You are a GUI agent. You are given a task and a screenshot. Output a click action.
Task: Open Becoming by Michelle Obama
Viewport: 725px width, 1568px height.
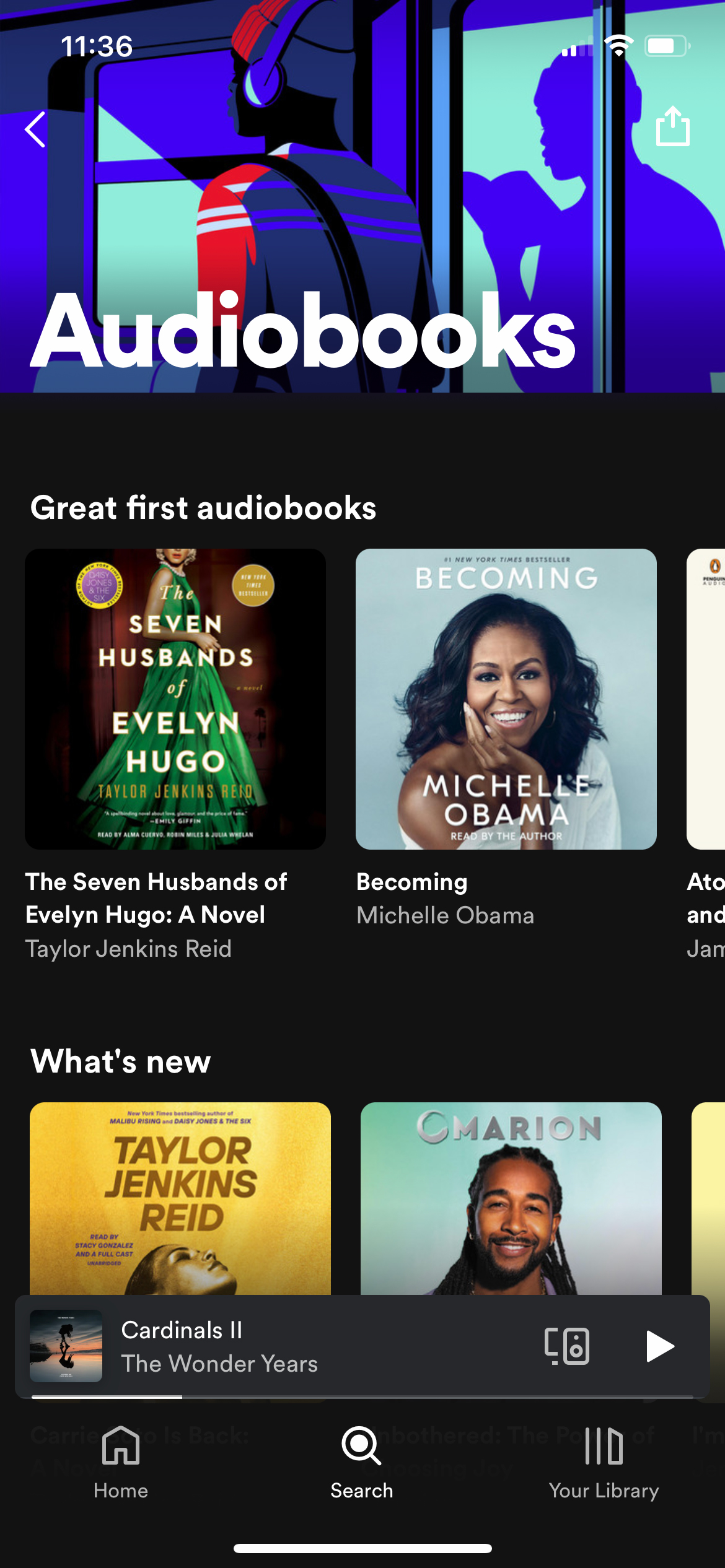coord(506,699)
